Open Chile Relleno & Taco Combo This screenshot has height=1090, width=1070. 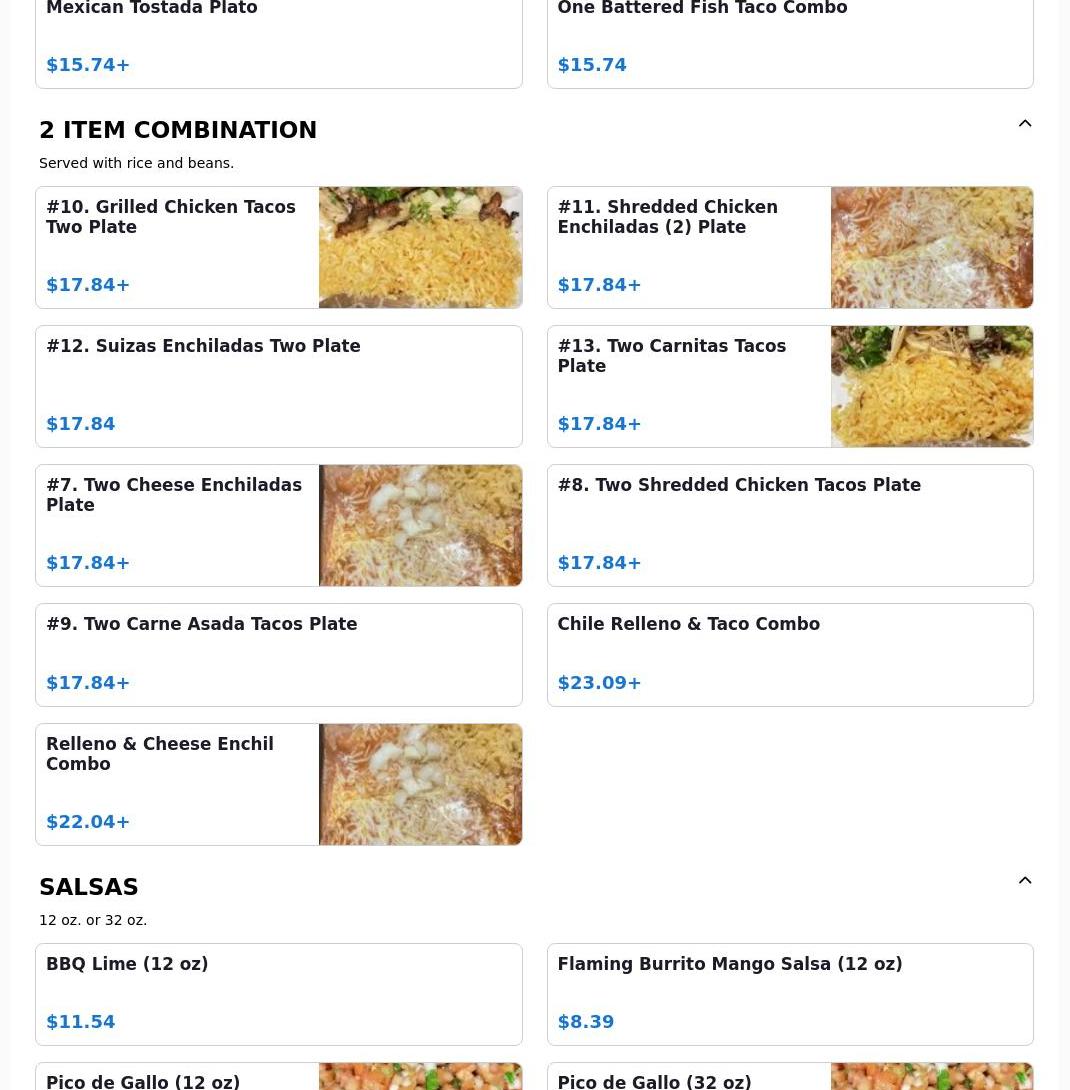(789, 655)
